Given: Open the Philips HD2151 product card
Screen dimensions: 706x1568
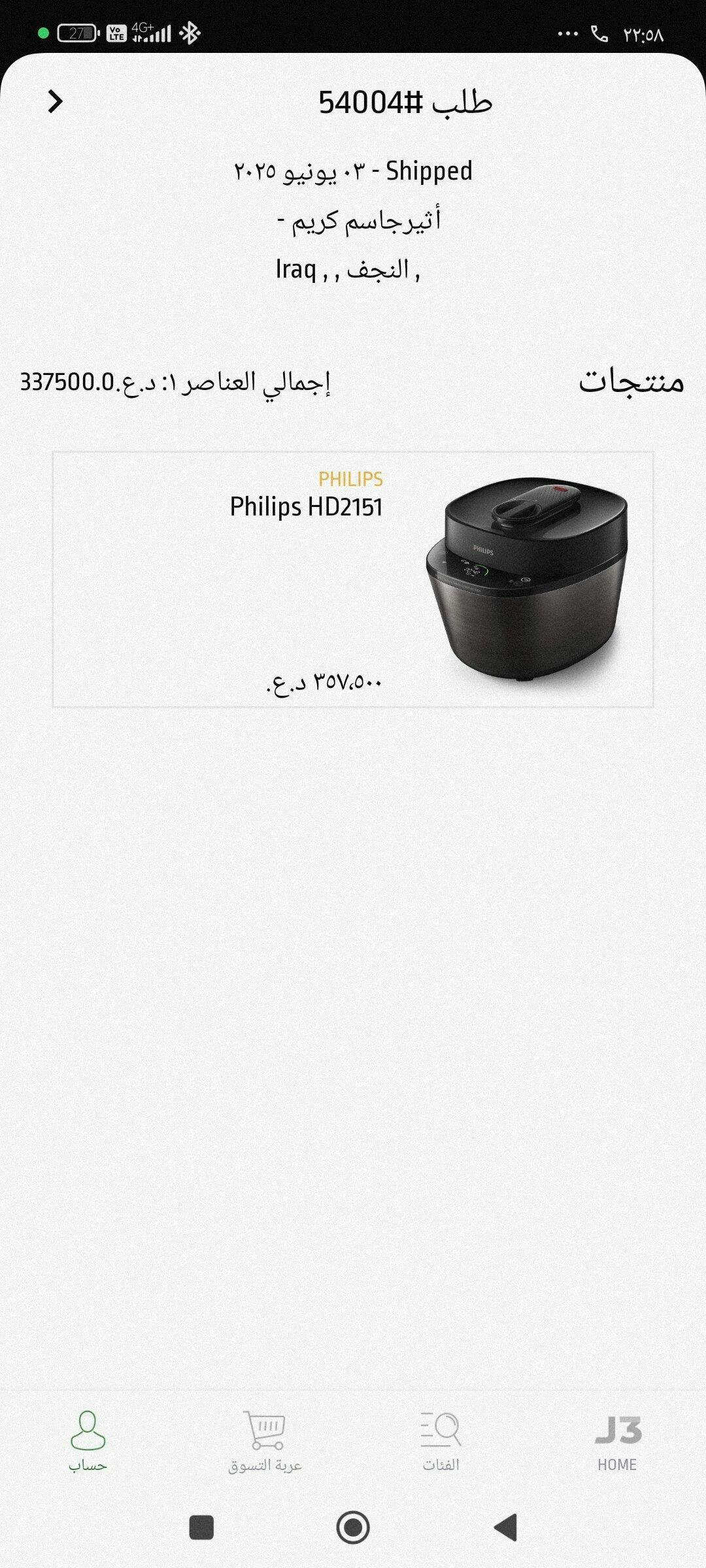Looking at the screenshot, I should (x=353, y=579).
